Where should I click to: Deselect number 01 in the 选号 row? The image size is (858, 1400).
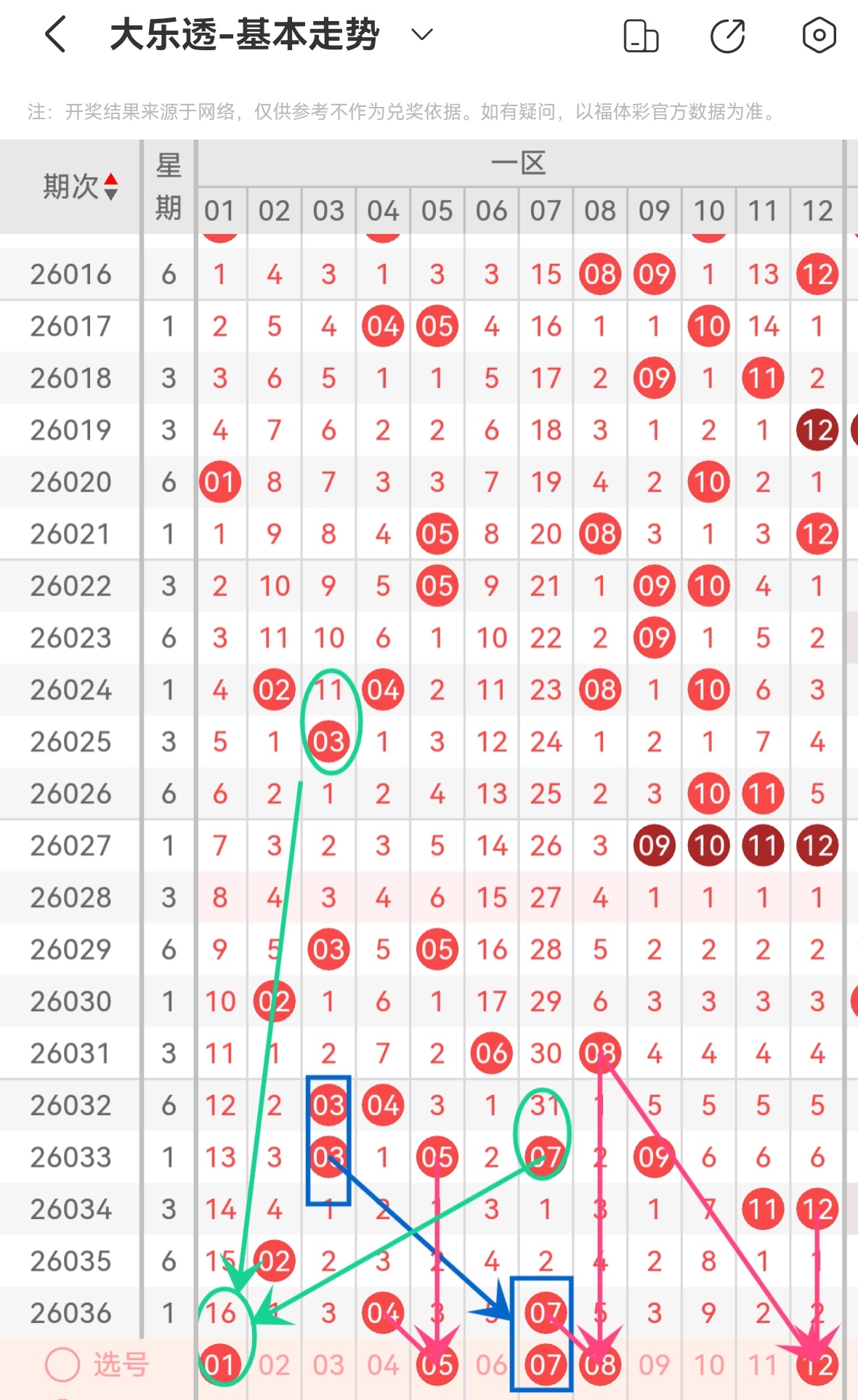point(219,1365)
